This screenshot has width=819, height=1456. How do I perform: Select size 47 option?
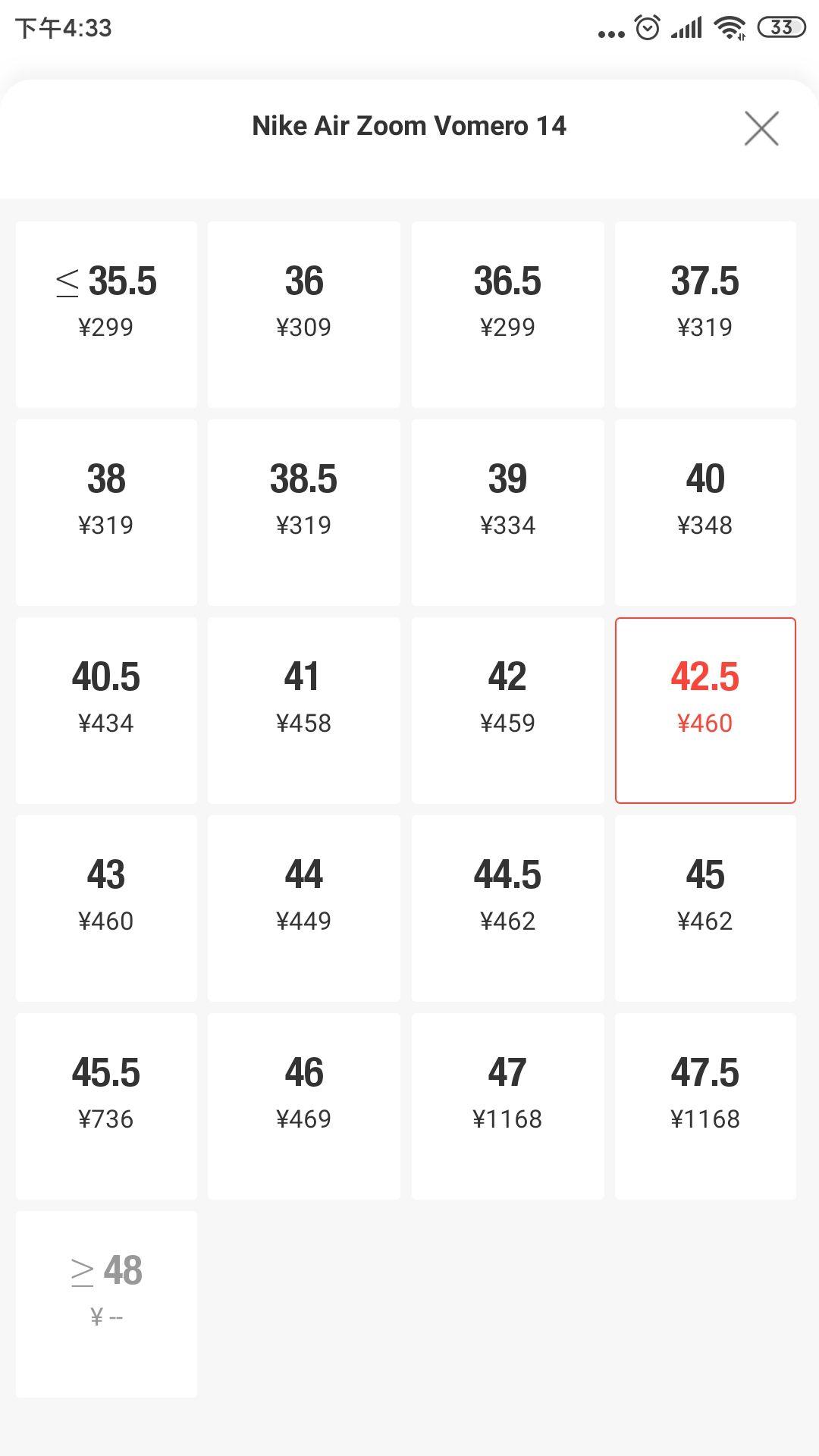click(x=507, y=1106)
